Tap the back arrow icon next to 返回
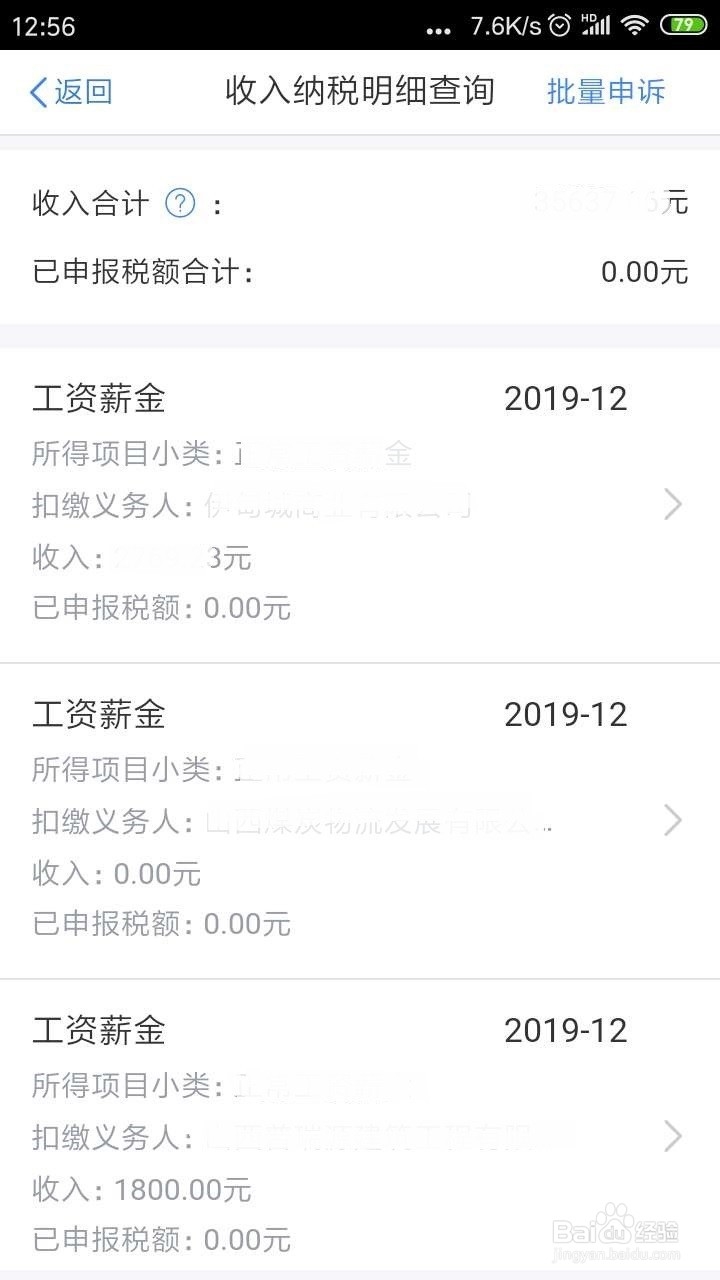720x1280 pixels. (36, 91)
